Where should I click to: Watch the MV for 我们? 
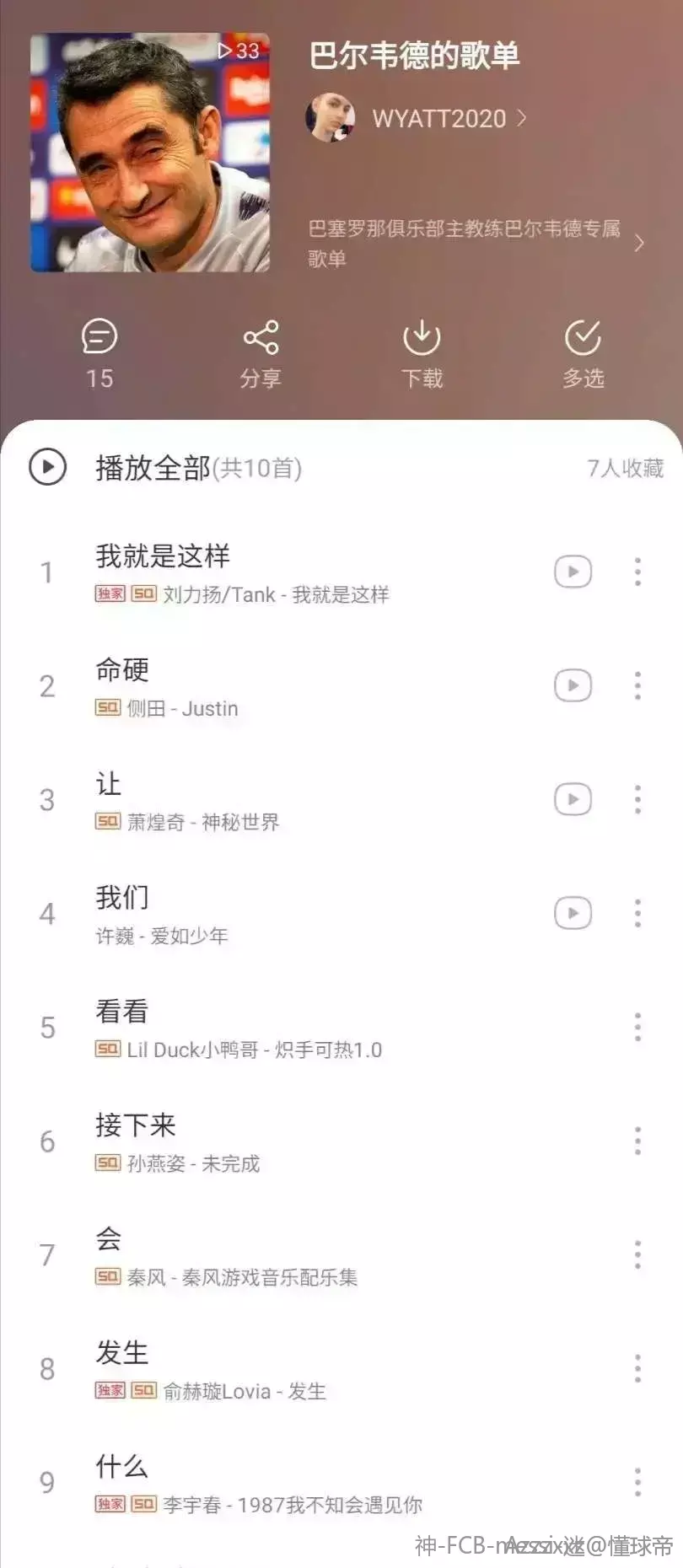click(x=573, y=913)
